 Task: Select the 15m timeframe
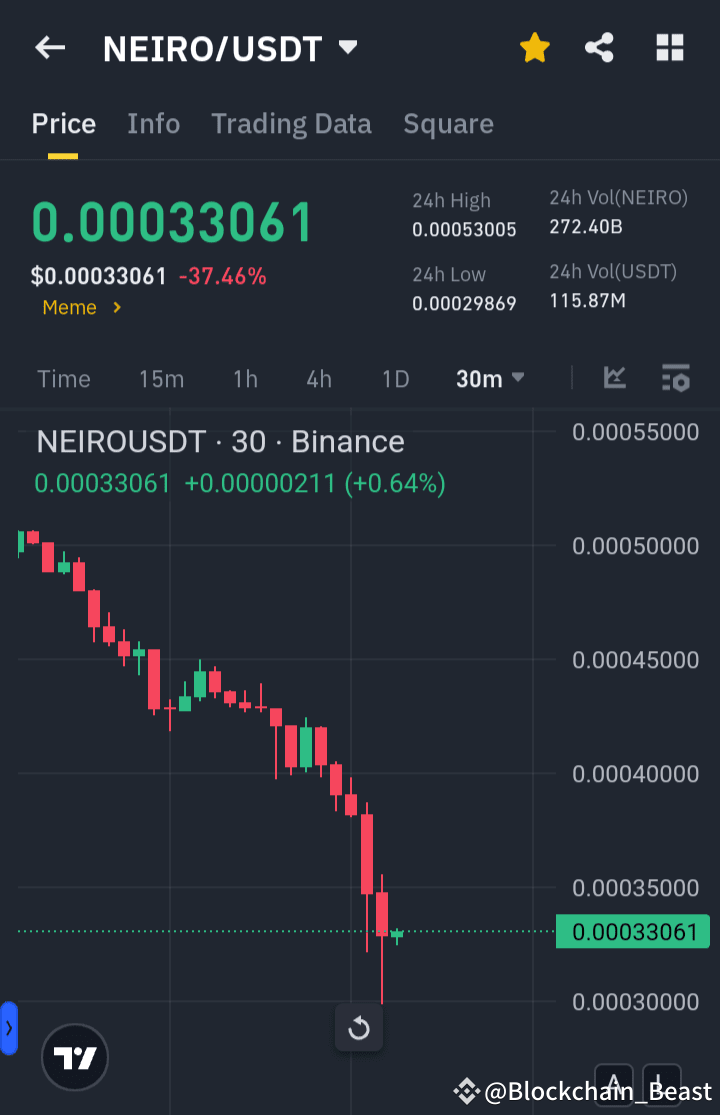pyautogui.click(x=161, y=379)
